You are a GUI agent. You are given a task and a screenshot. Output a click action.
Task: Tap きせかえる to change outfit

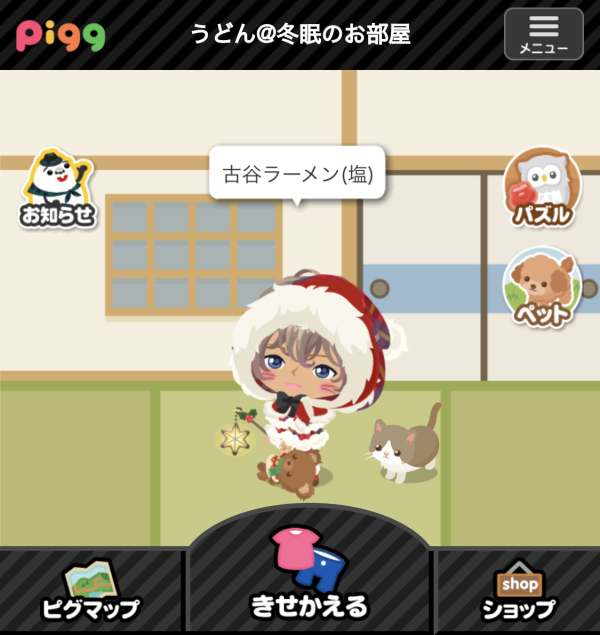[308, 575]
